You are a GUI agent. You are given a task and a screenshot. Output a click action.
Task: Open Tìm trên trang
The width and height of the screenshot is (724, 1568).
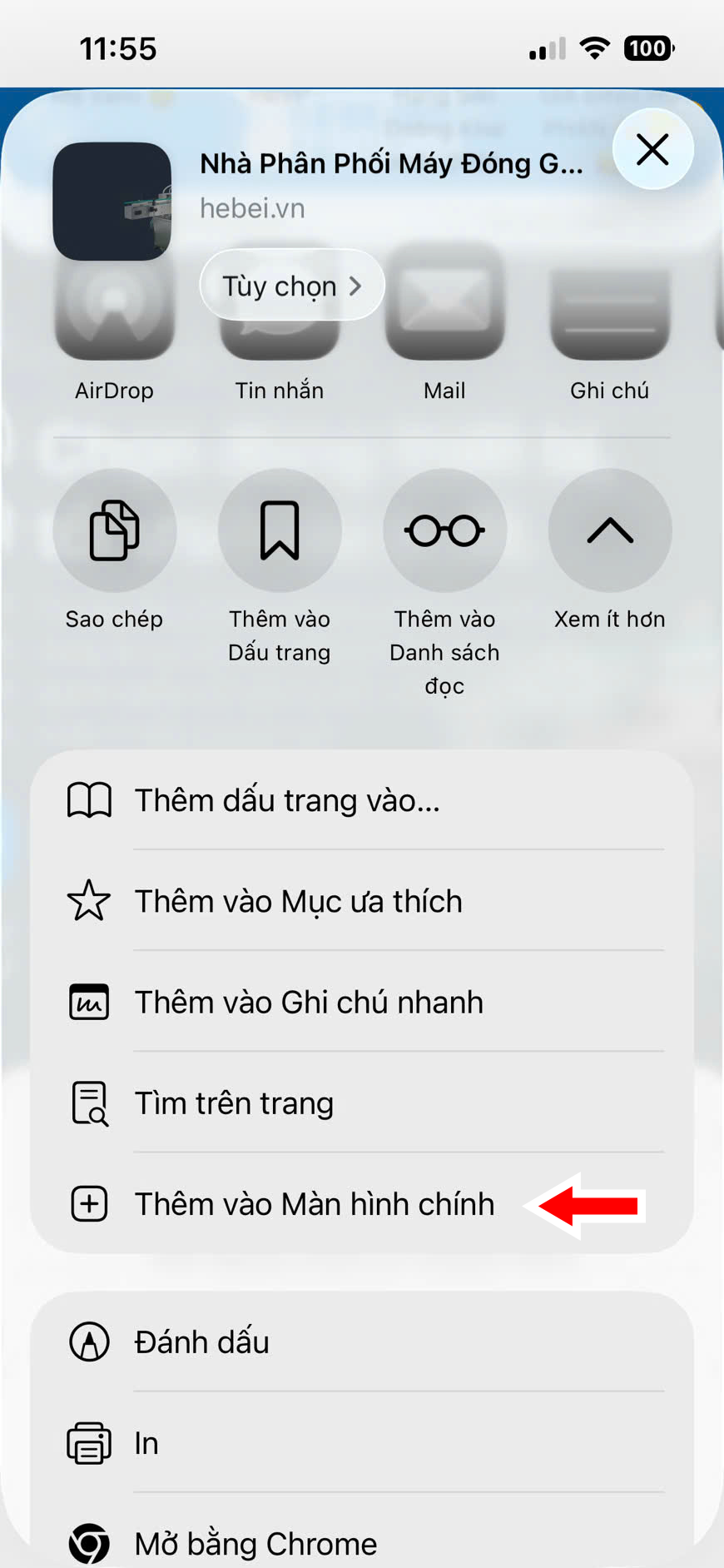[362, 1103]
